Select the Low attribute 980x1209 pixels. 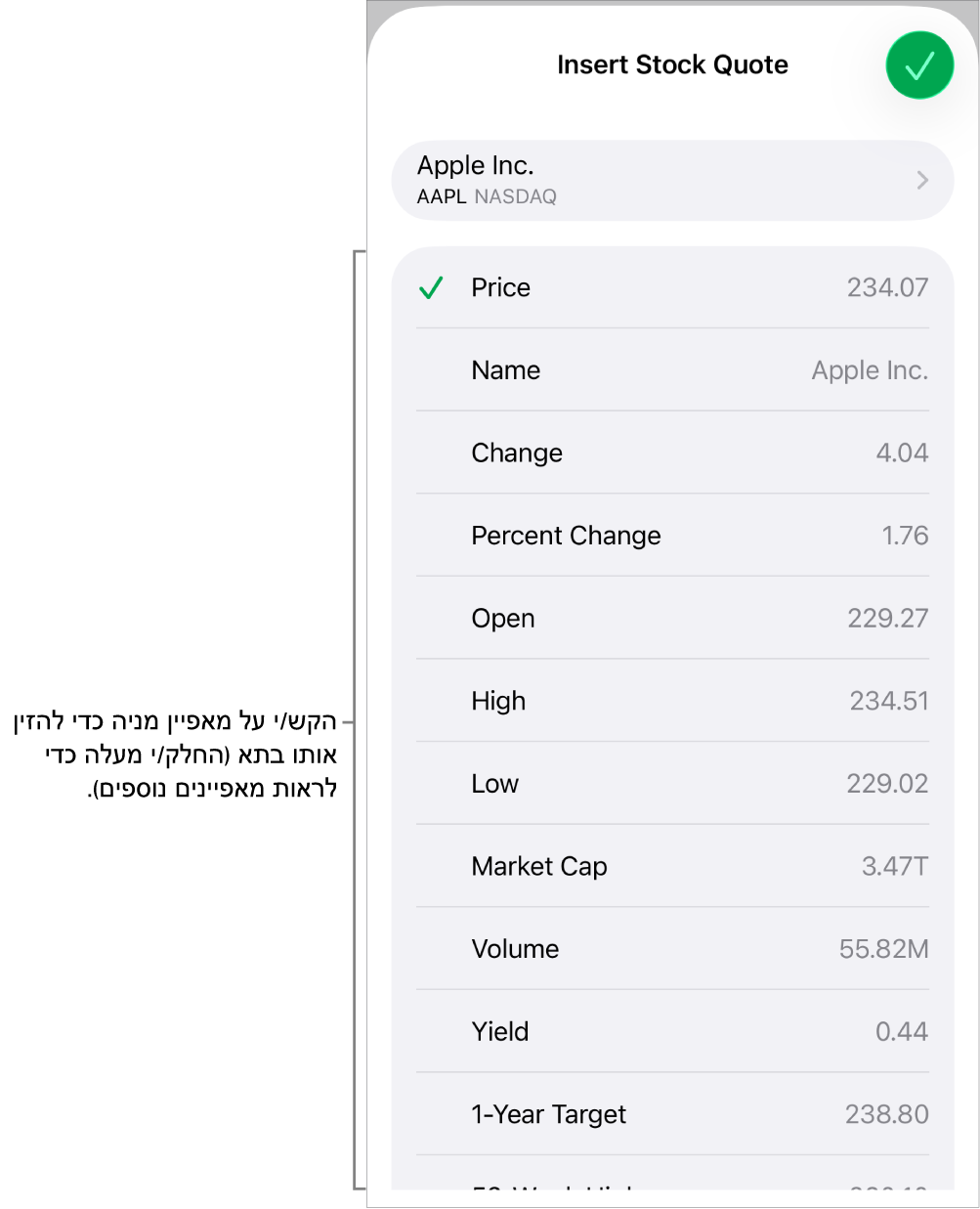click(x=672, y=784)
